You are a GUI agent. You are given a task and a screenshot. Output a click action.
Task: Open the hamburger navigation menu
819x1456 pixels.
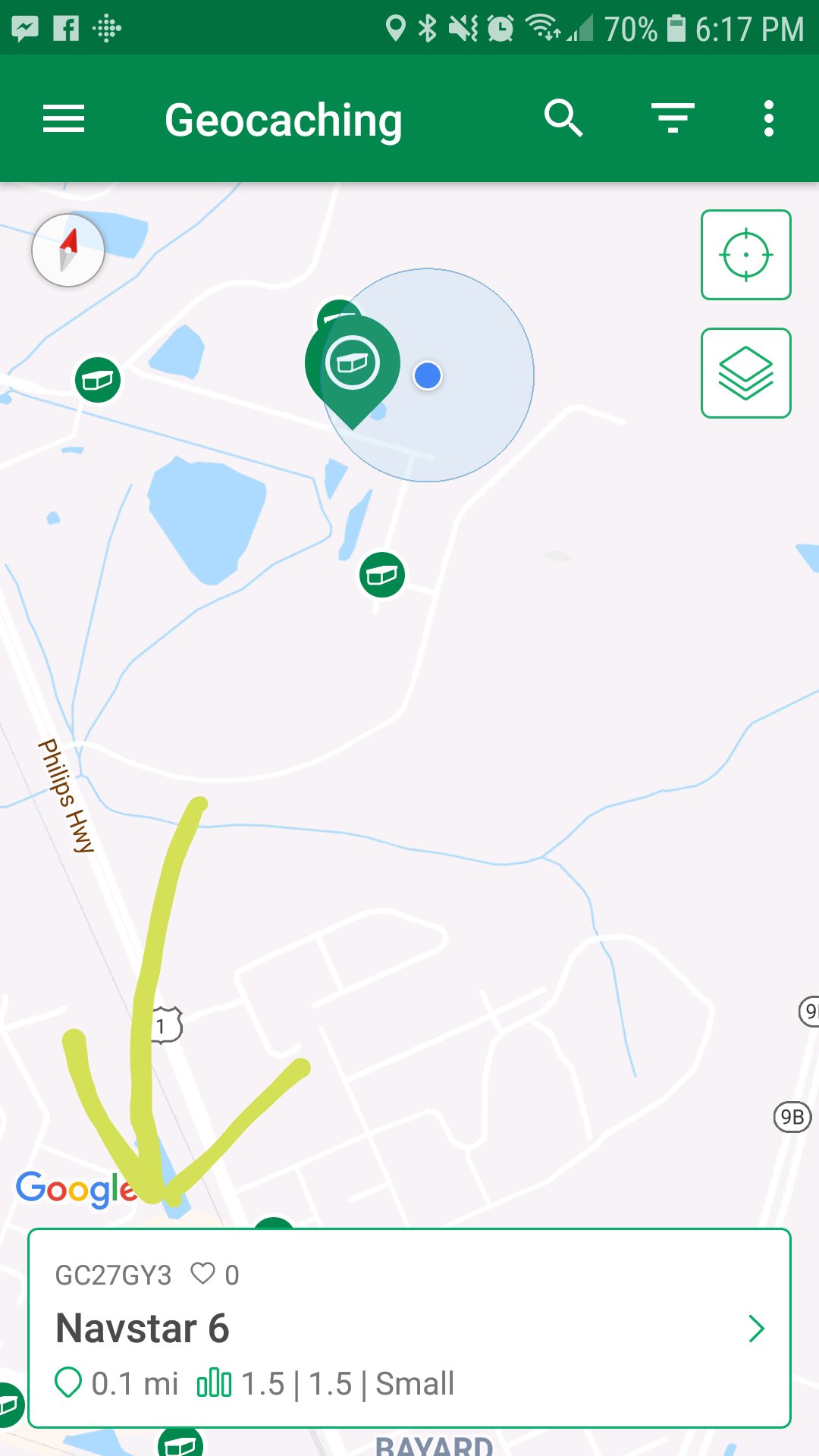64,119
